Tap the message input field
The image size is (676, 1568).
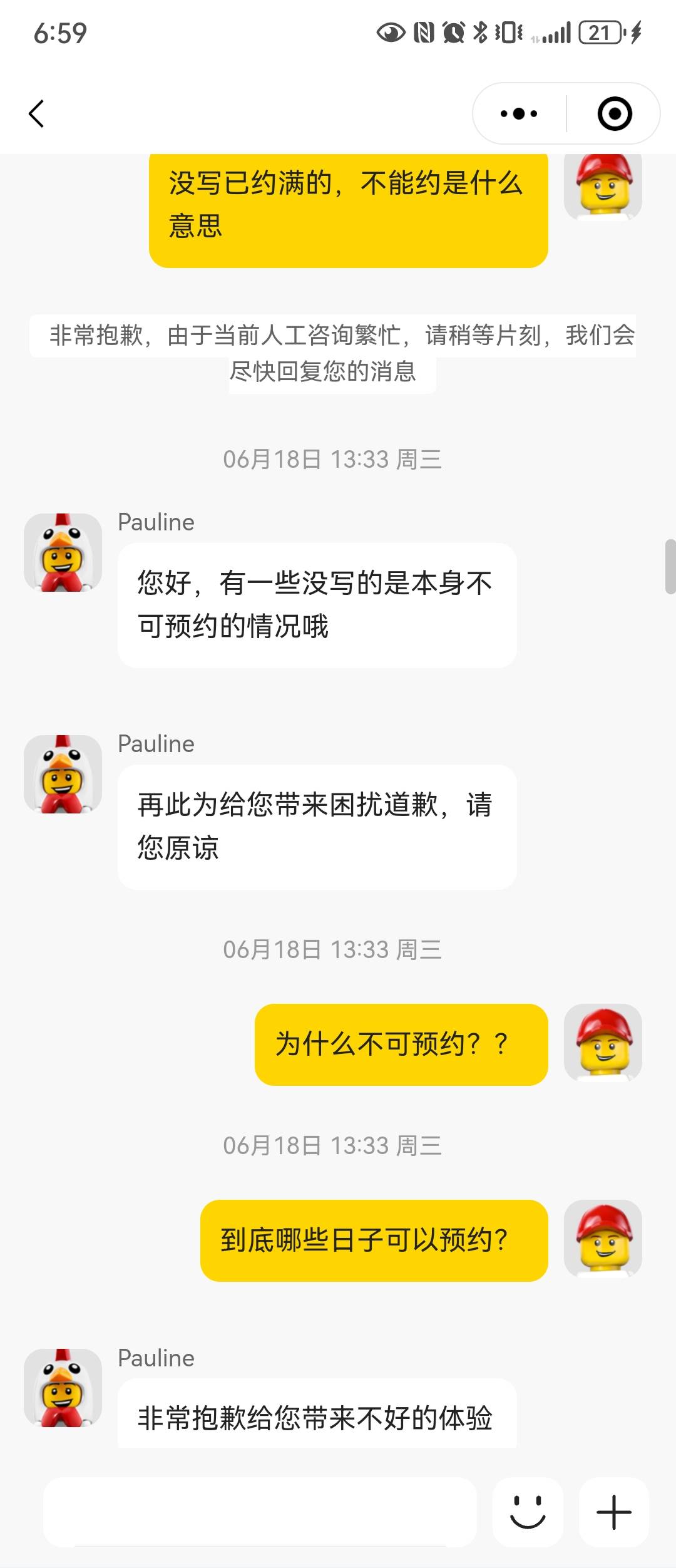pos(260,1512)
